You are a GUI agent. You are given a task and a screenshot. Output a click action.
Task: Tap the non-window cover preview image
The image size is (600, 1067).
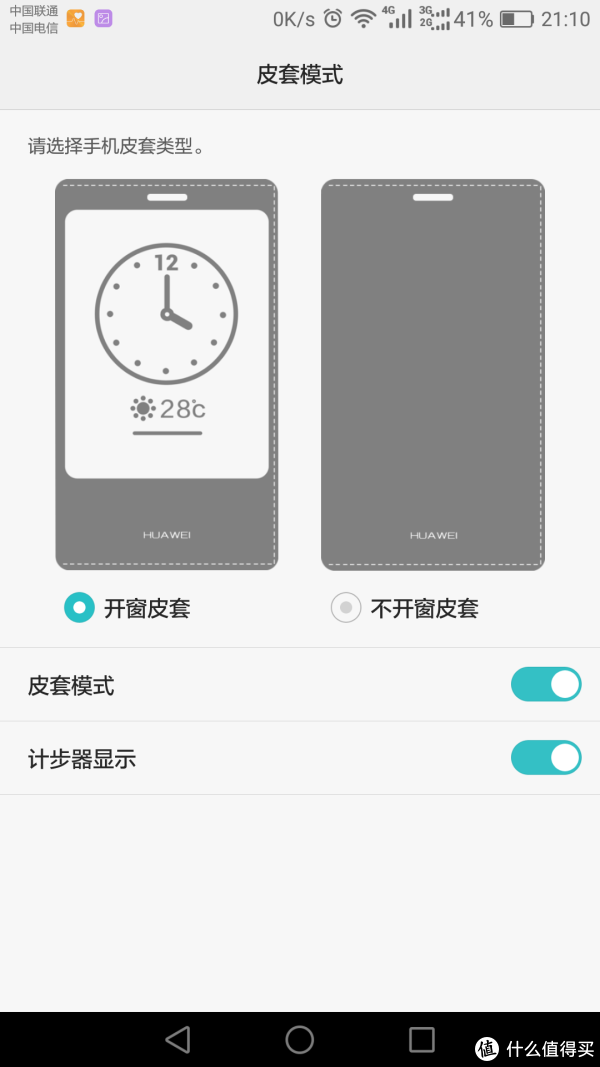point(433,374)
